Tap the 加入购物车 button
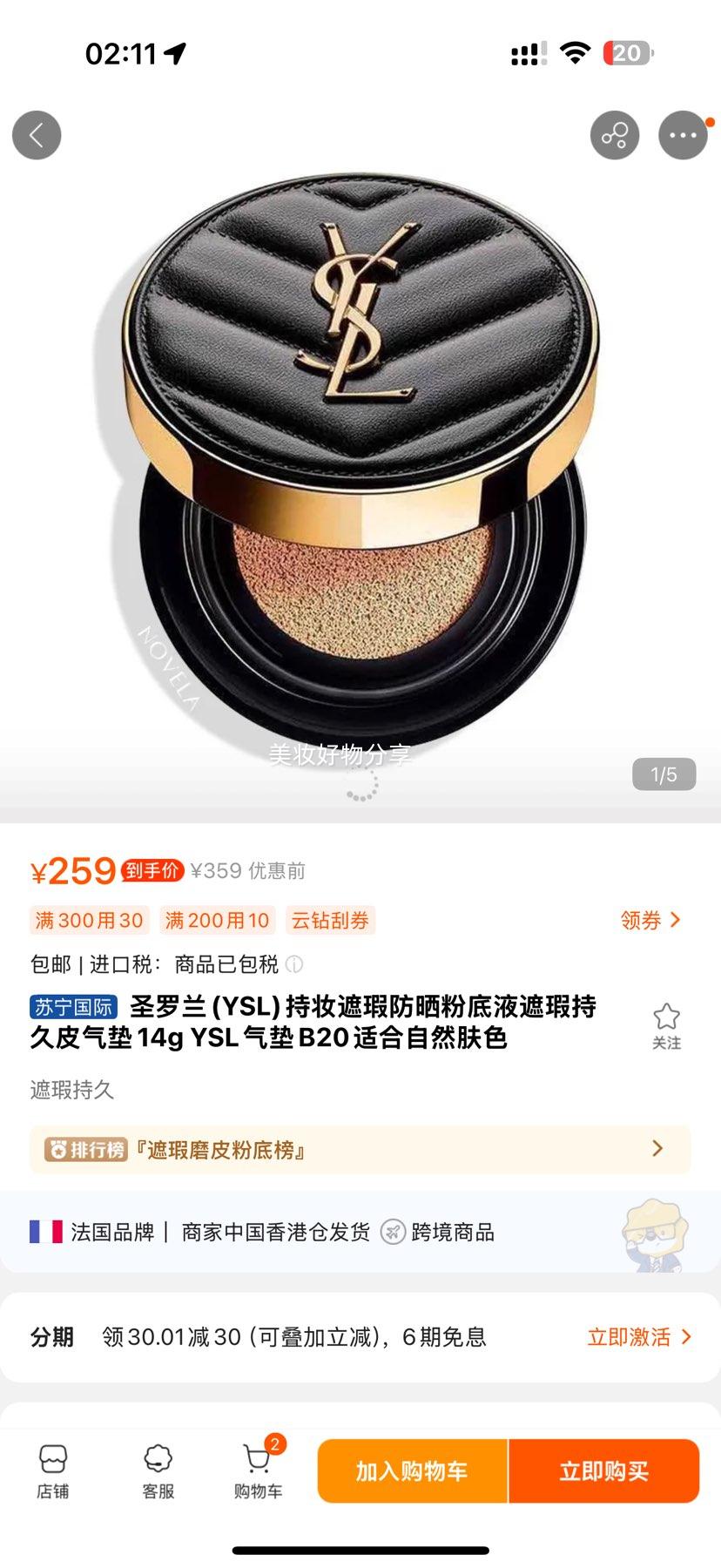 (x=413, y=1471)
